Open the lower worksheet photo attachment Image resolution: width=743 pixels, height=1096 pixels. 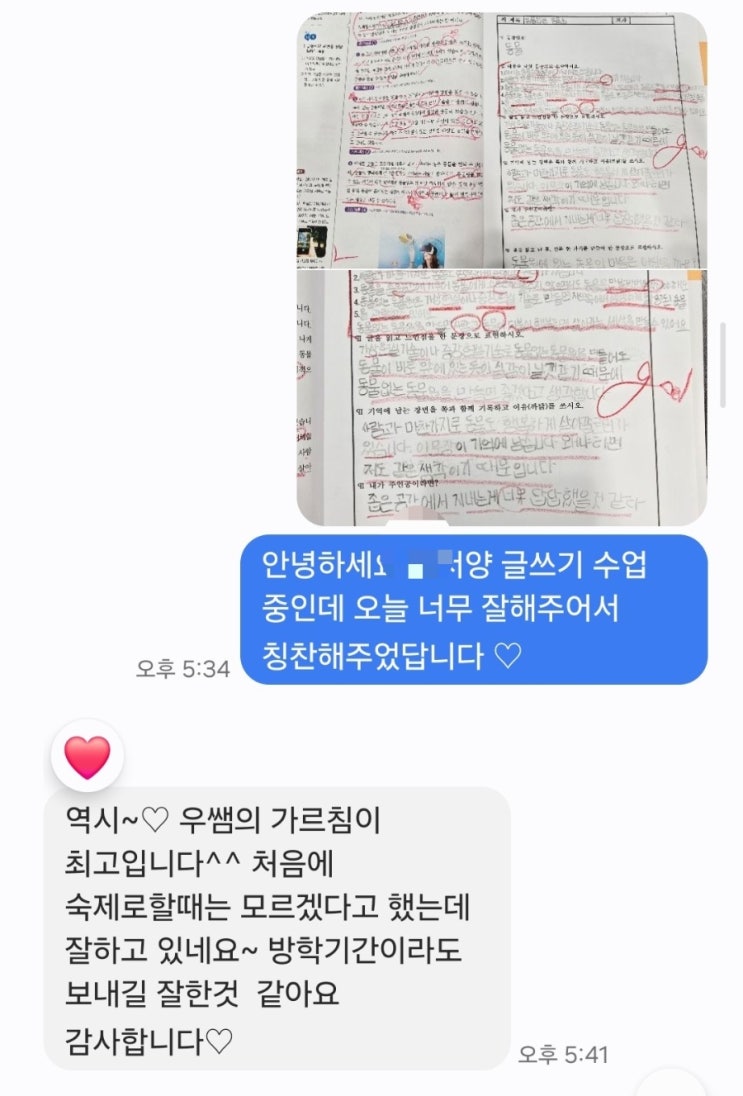[x=502, y=397]
